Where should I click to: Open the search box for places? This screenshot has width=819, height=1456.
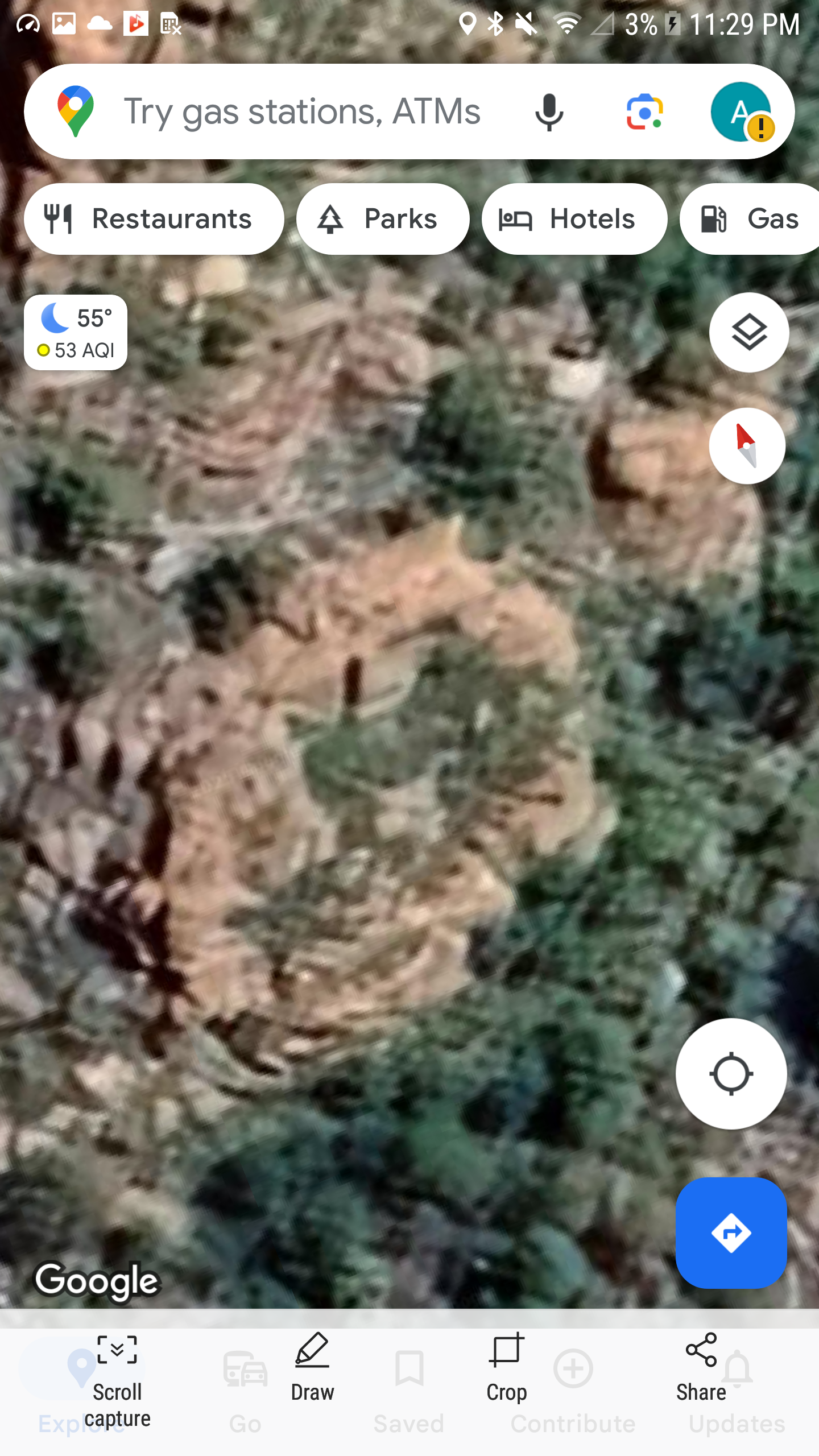click(301, 111)
